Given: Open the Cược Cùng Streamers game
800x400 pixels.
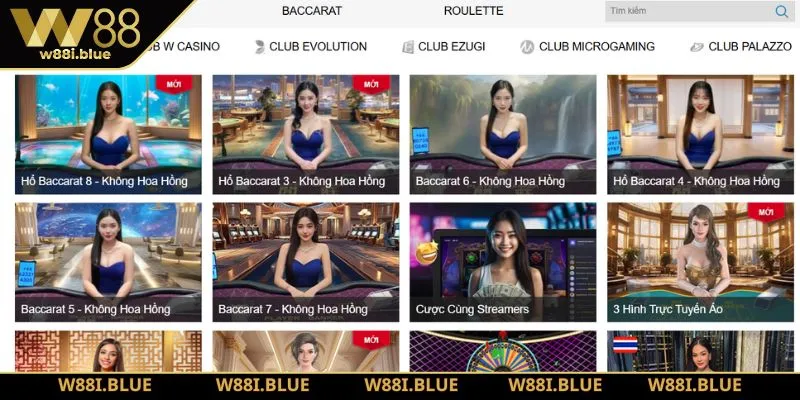Looking at the screenshot, I should pos(502,262).
